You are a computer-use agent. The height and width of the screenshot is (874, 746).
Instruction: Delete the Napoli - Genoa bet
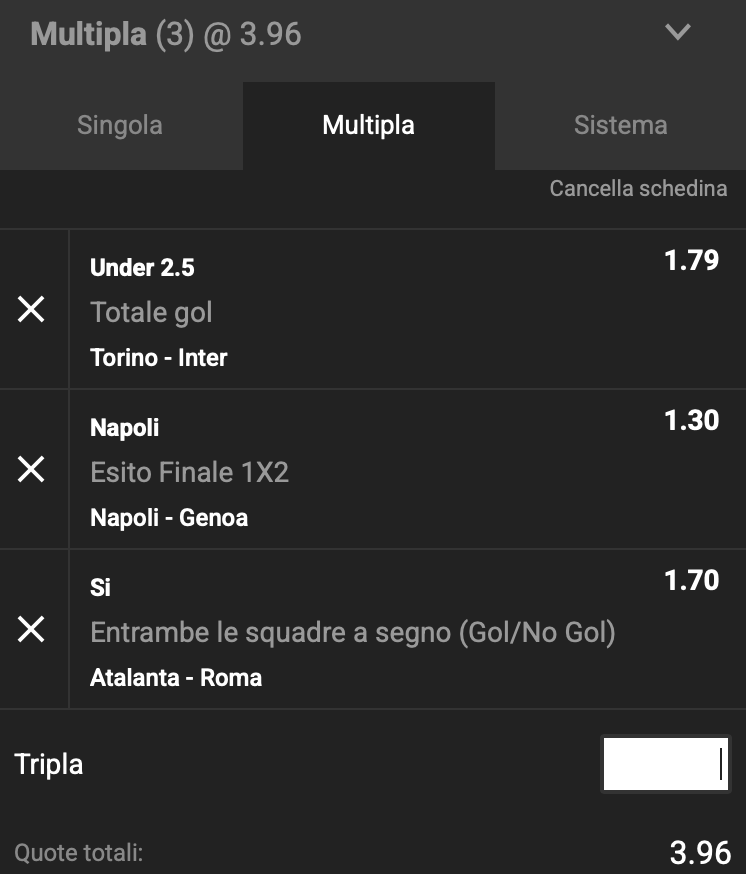(x=32, y=469)
